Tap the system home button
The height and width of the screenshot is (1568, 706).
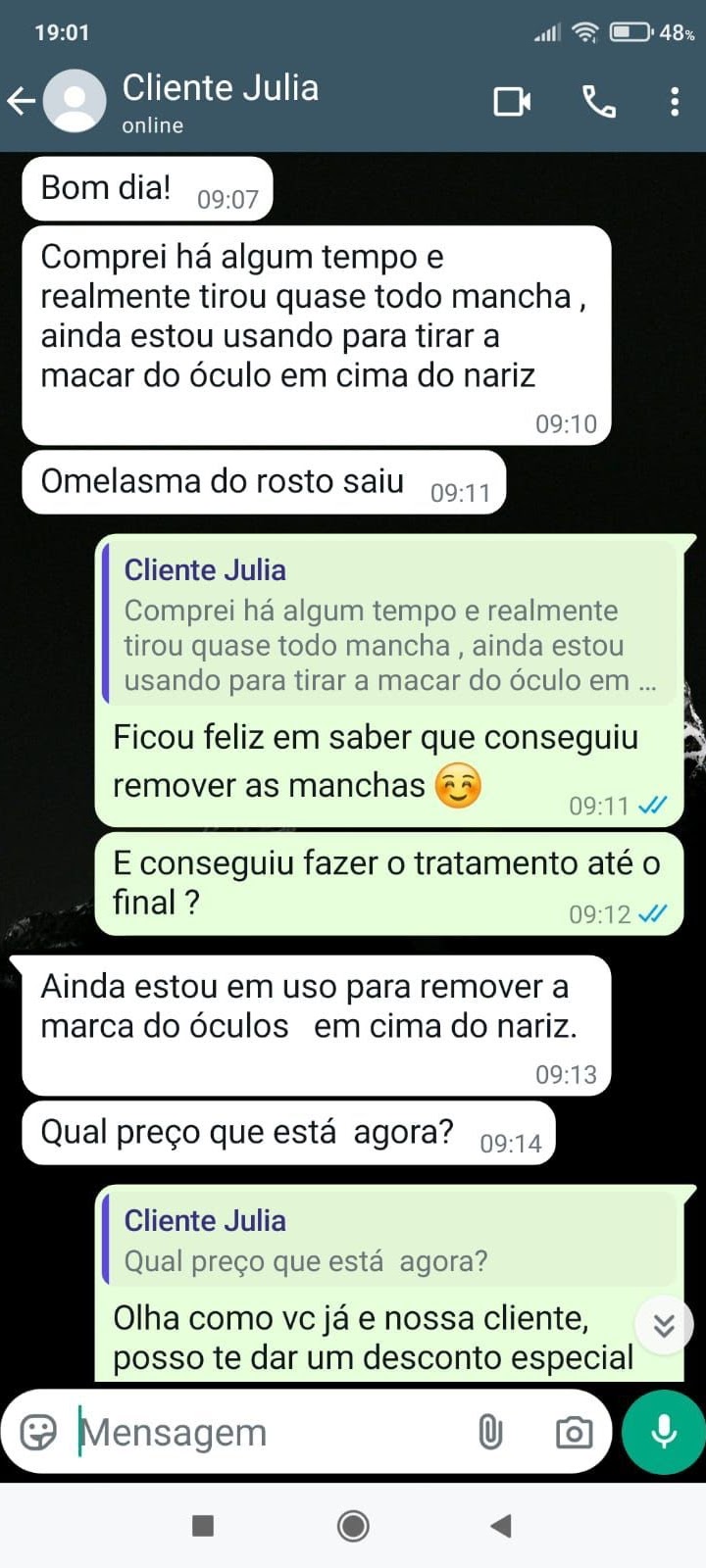coord(353,1525)
